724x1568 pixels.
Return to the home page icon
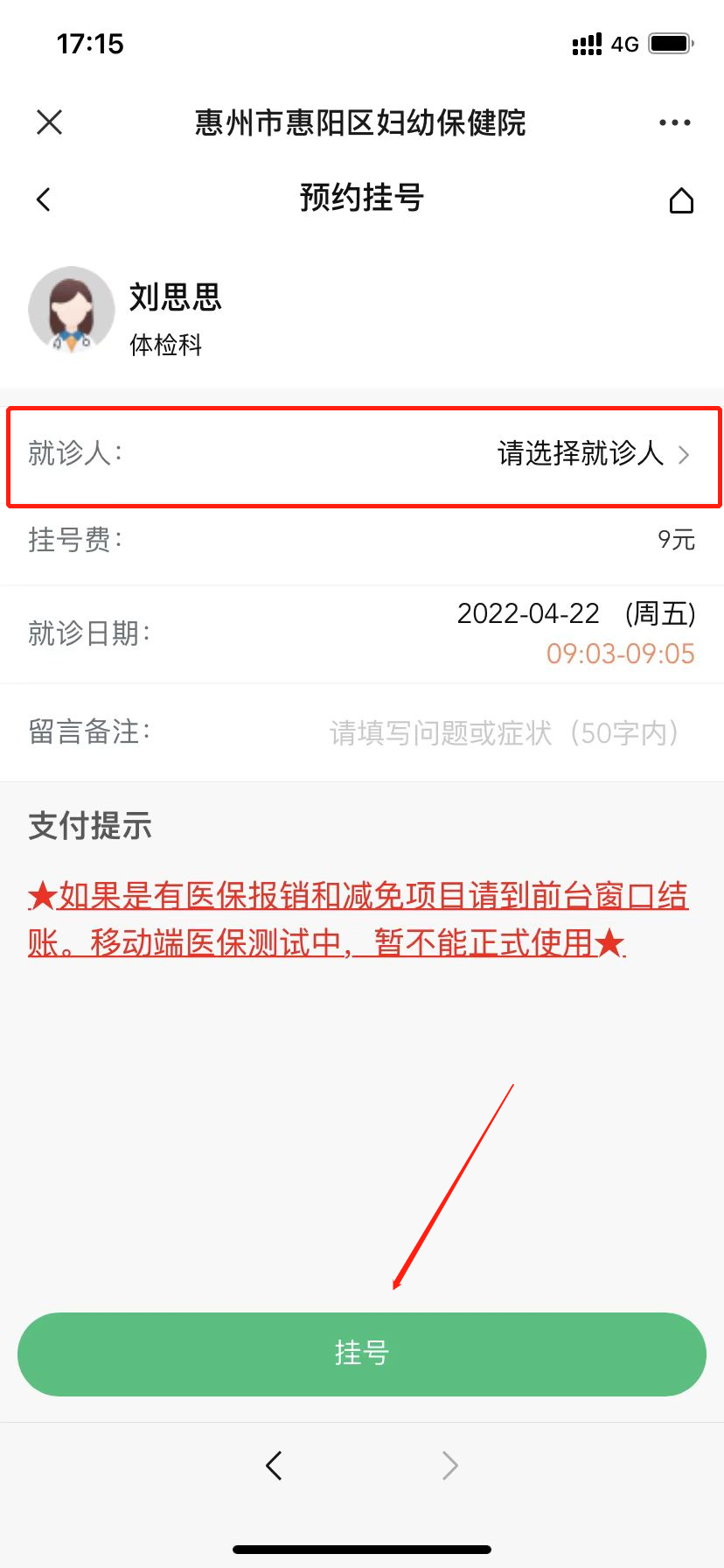[x=681, y=200]
